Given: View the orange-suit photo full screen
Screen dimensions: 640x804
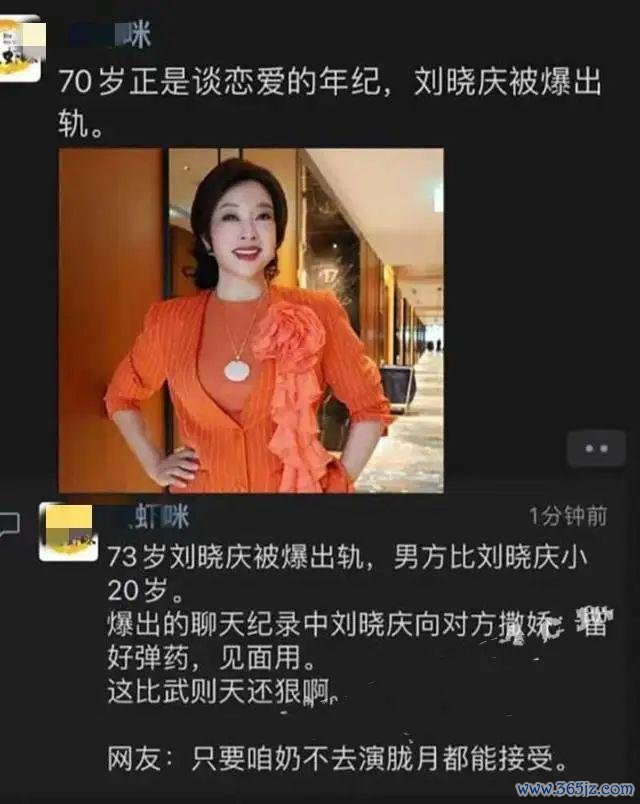Looking at the screenshot, I should click(250, 320).
